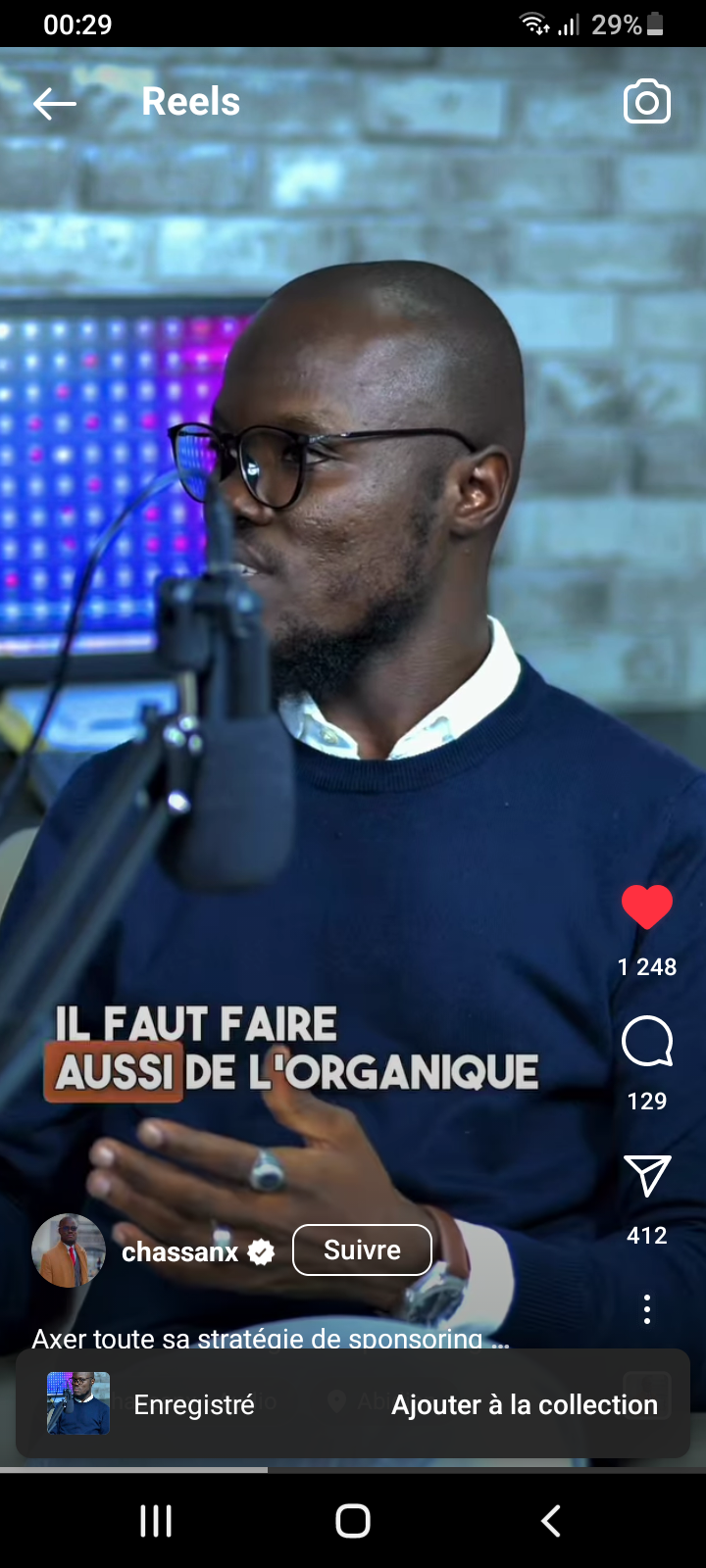706x1568 pixels.
Task: Open the saved post thumbnail next to Enregistré
Action: 78,1403
